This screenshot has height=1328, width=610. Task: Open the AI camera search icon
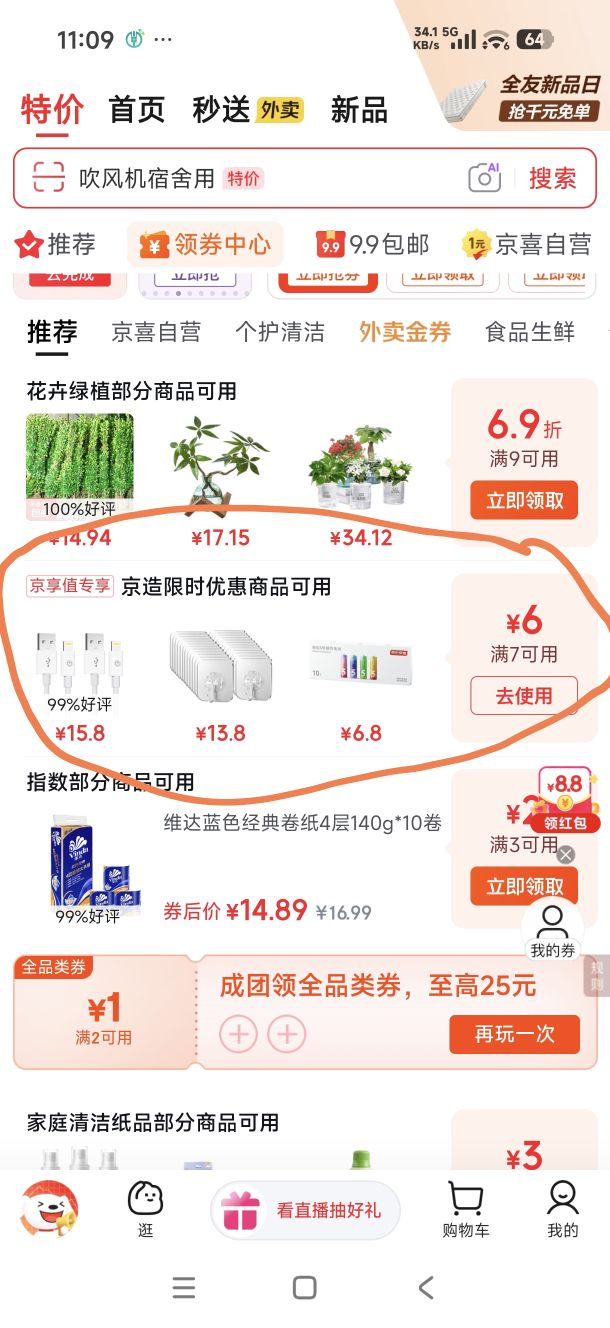point(485,178)
